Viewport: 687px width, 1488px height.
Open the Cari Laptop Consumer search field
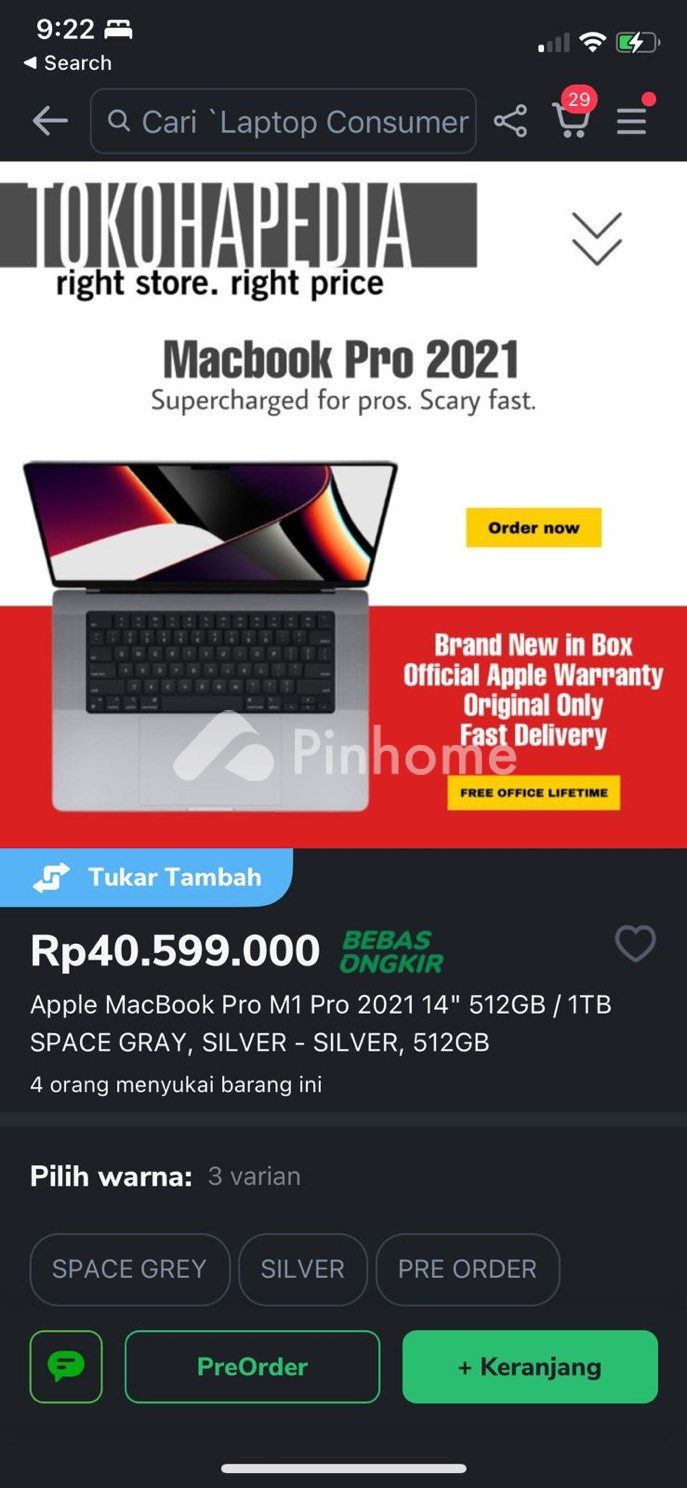click(283, 122)
